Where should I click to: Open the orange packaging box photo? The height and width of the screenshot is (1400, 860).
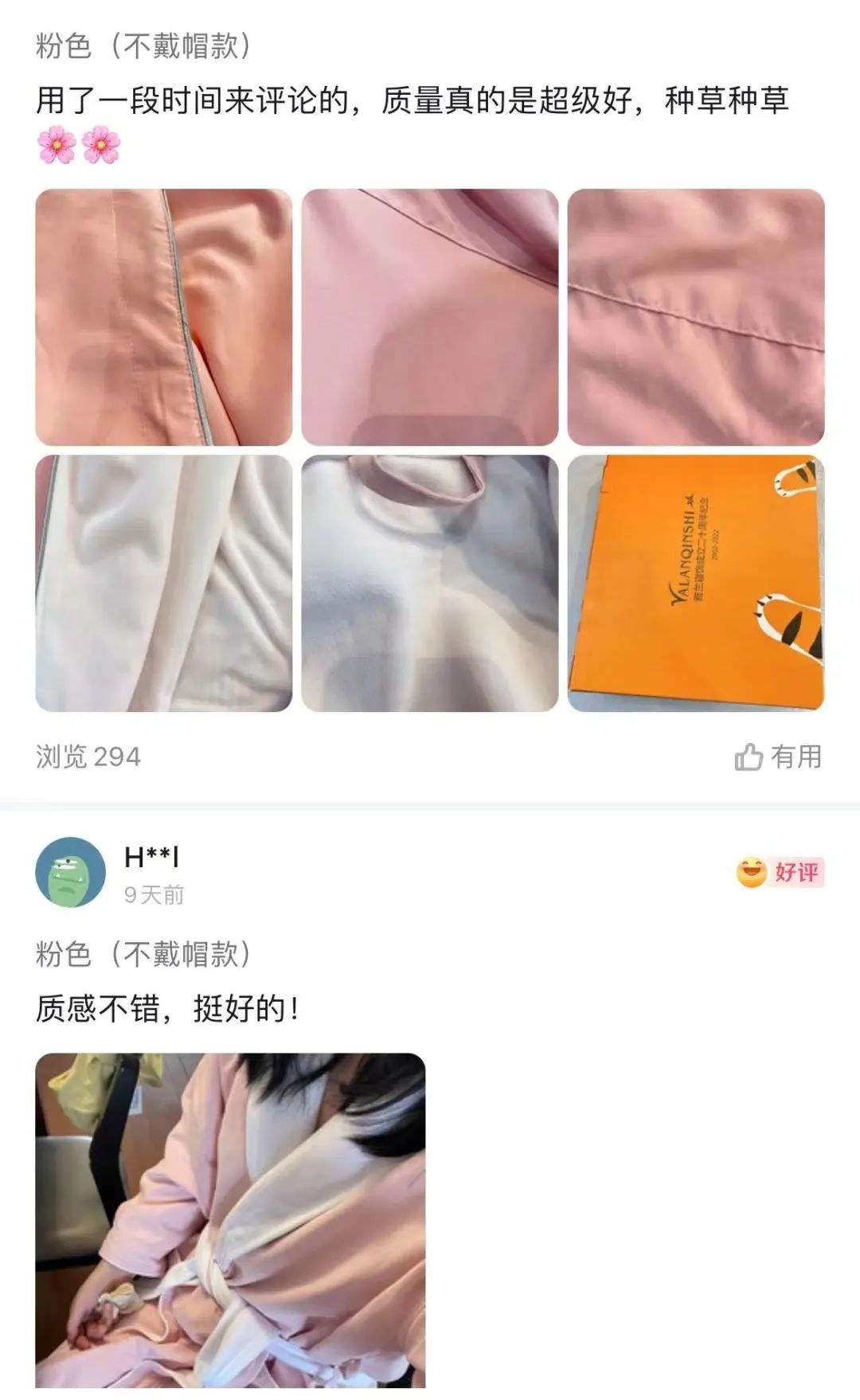tap(696, 583)
